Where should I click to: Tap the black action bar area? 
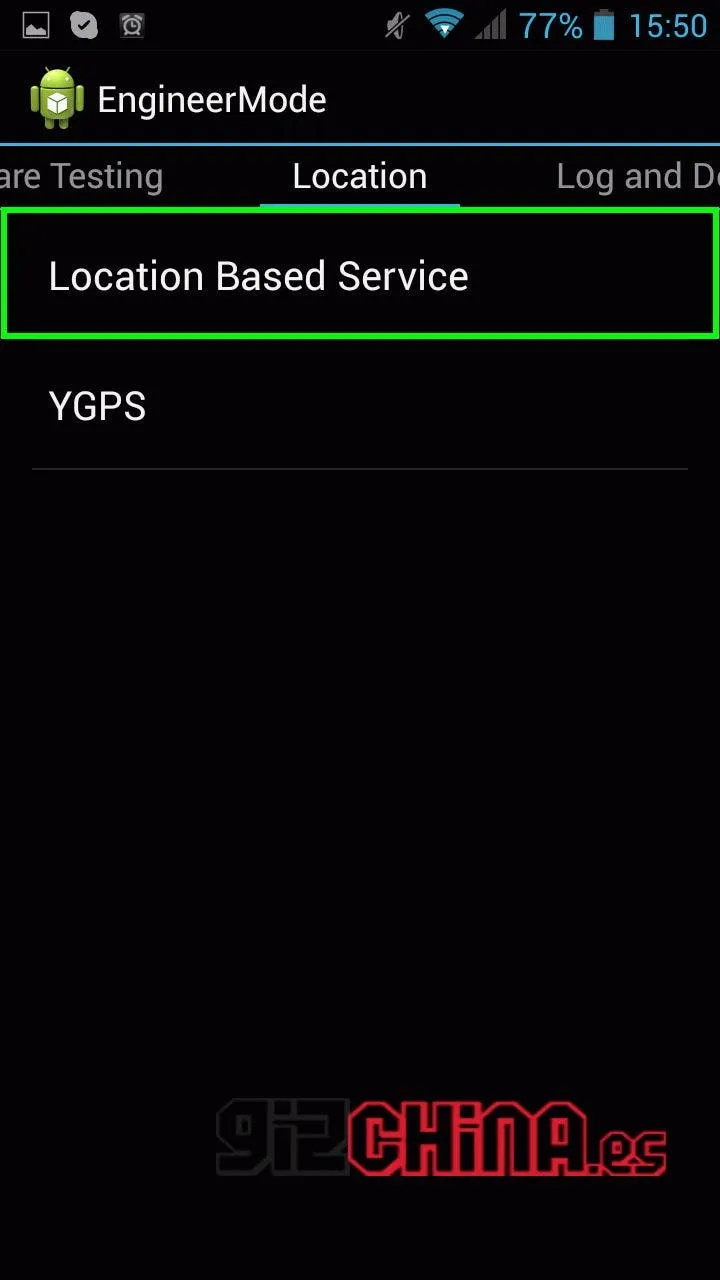coord(500,98)
